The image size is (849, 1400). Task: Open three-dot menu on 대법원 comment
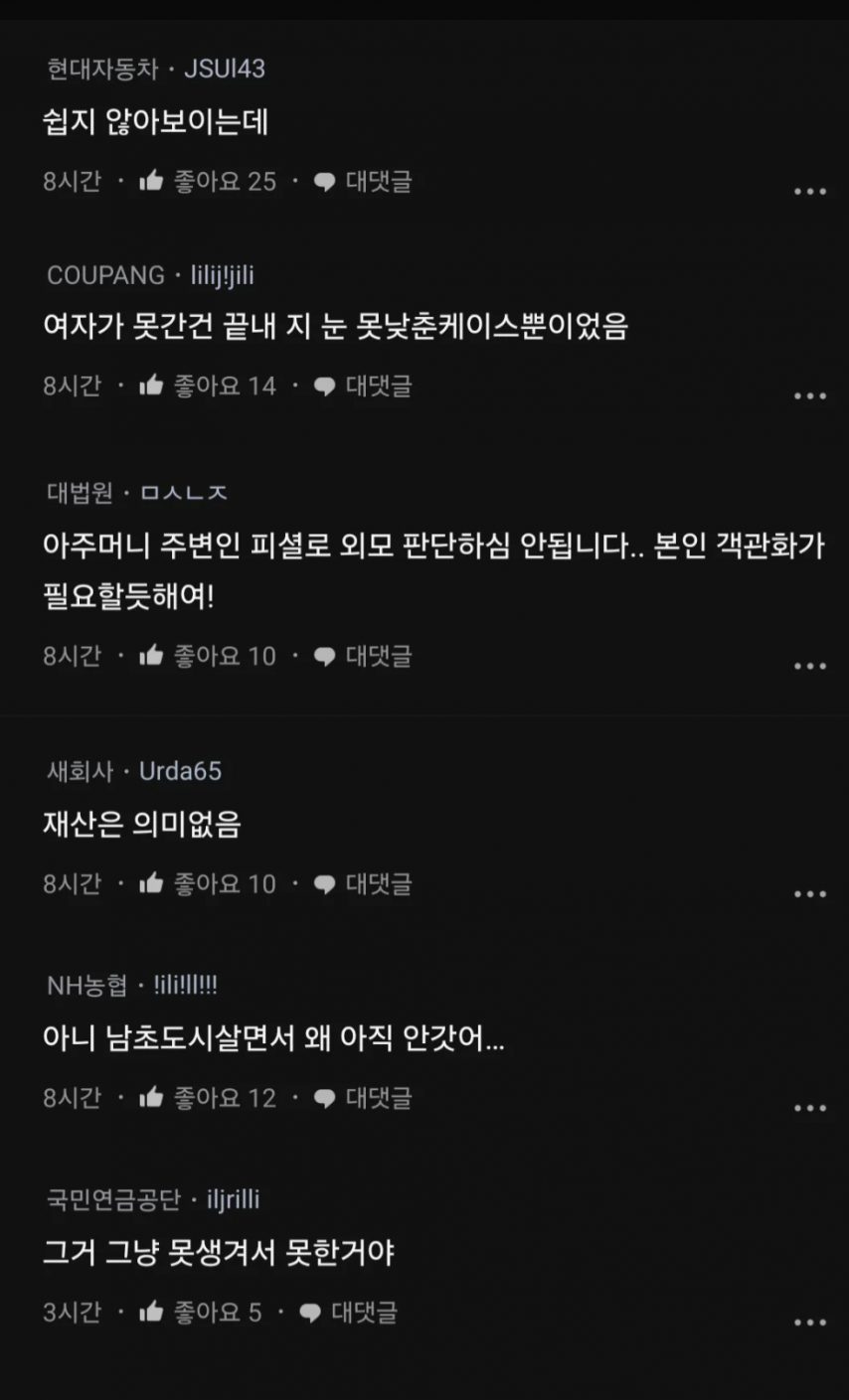click(809, 667)
